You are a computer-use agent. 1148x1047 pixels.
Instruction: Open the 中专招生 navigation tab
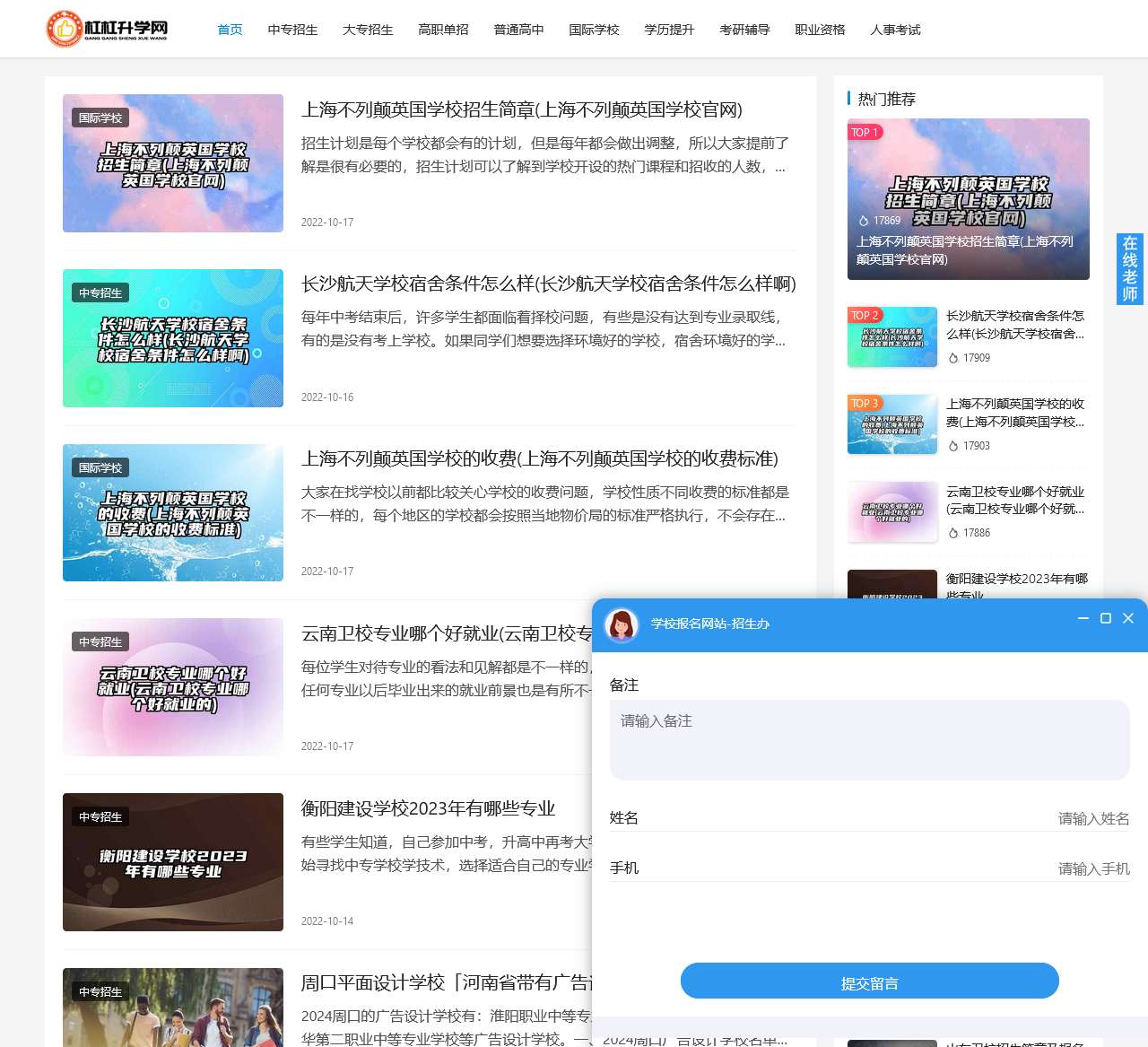pyautogui.click(x=292, y=30)
